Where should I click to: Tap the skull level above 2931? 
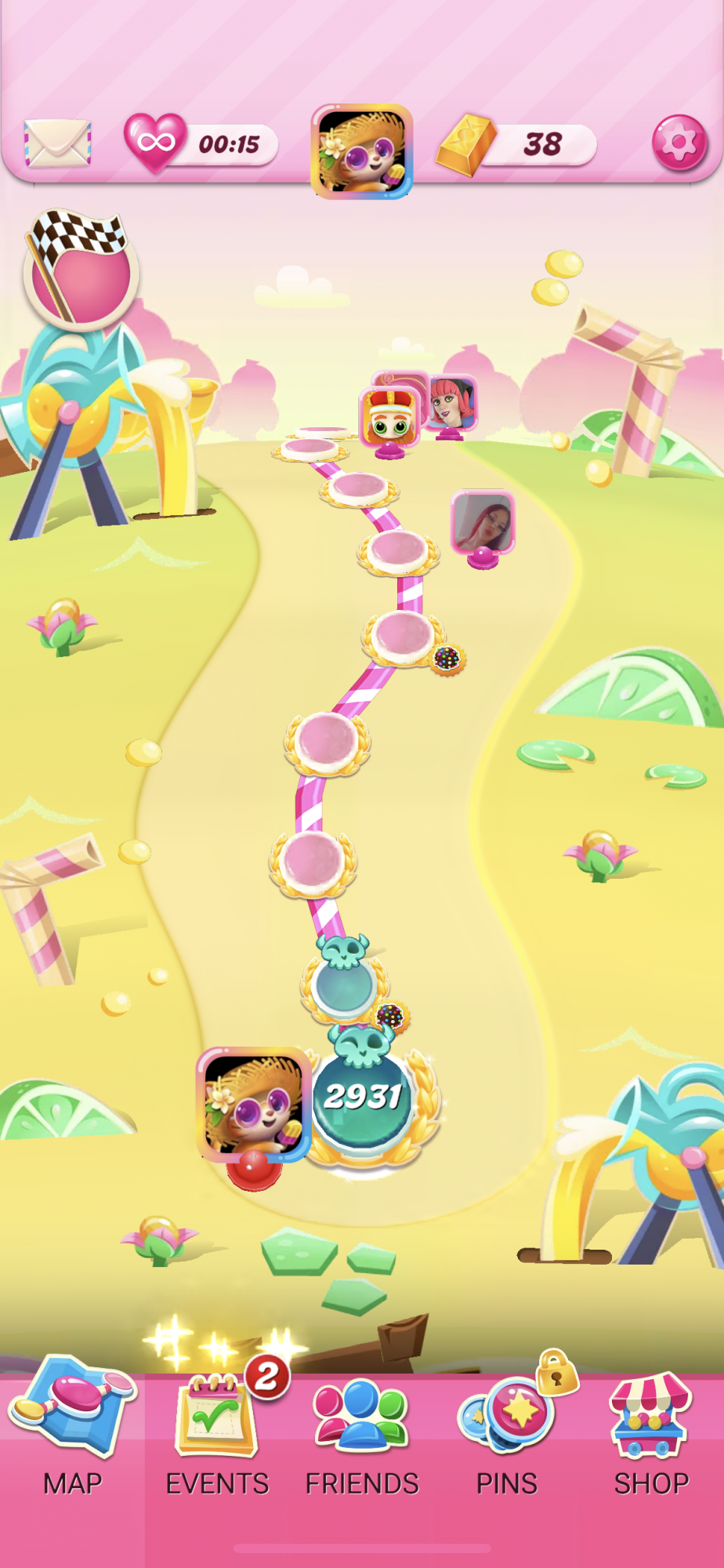pyautogui.click(x=342, y=984)
